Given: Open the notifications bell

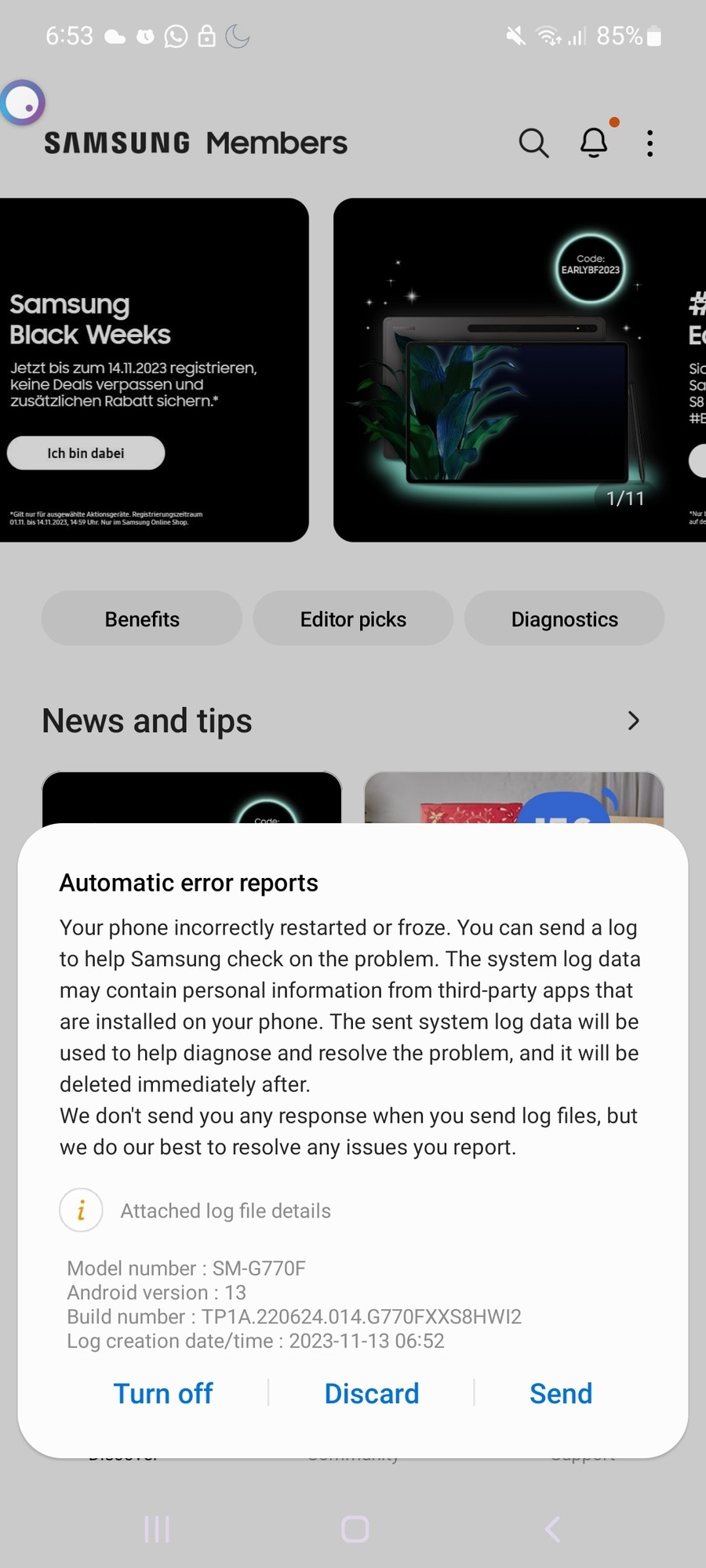Looking at the screenshot, I should tap(594, 143).
